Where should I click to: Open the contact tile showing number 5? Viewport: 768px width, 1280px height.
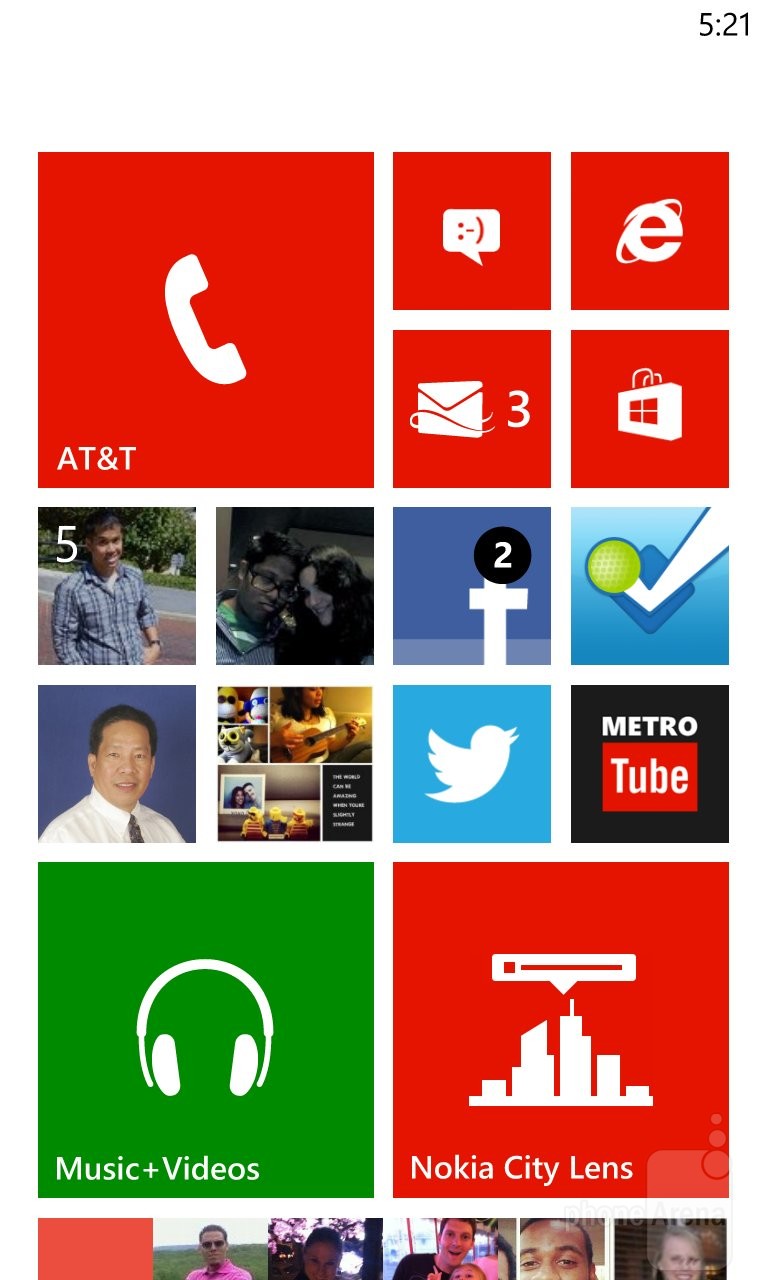pos(116,586)
